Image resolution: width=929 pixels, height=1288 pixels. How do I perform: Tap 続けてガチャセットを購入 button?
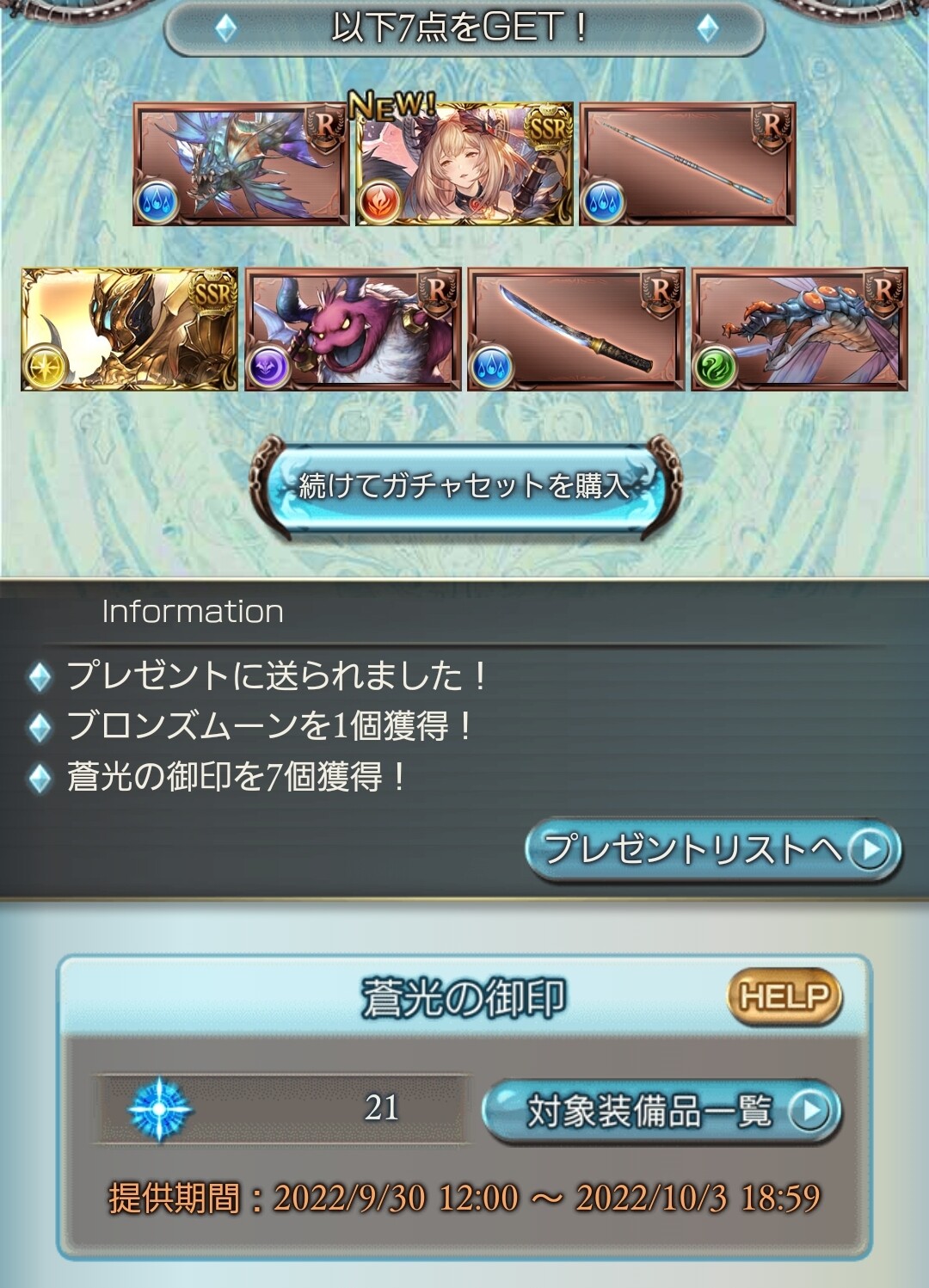464,487
